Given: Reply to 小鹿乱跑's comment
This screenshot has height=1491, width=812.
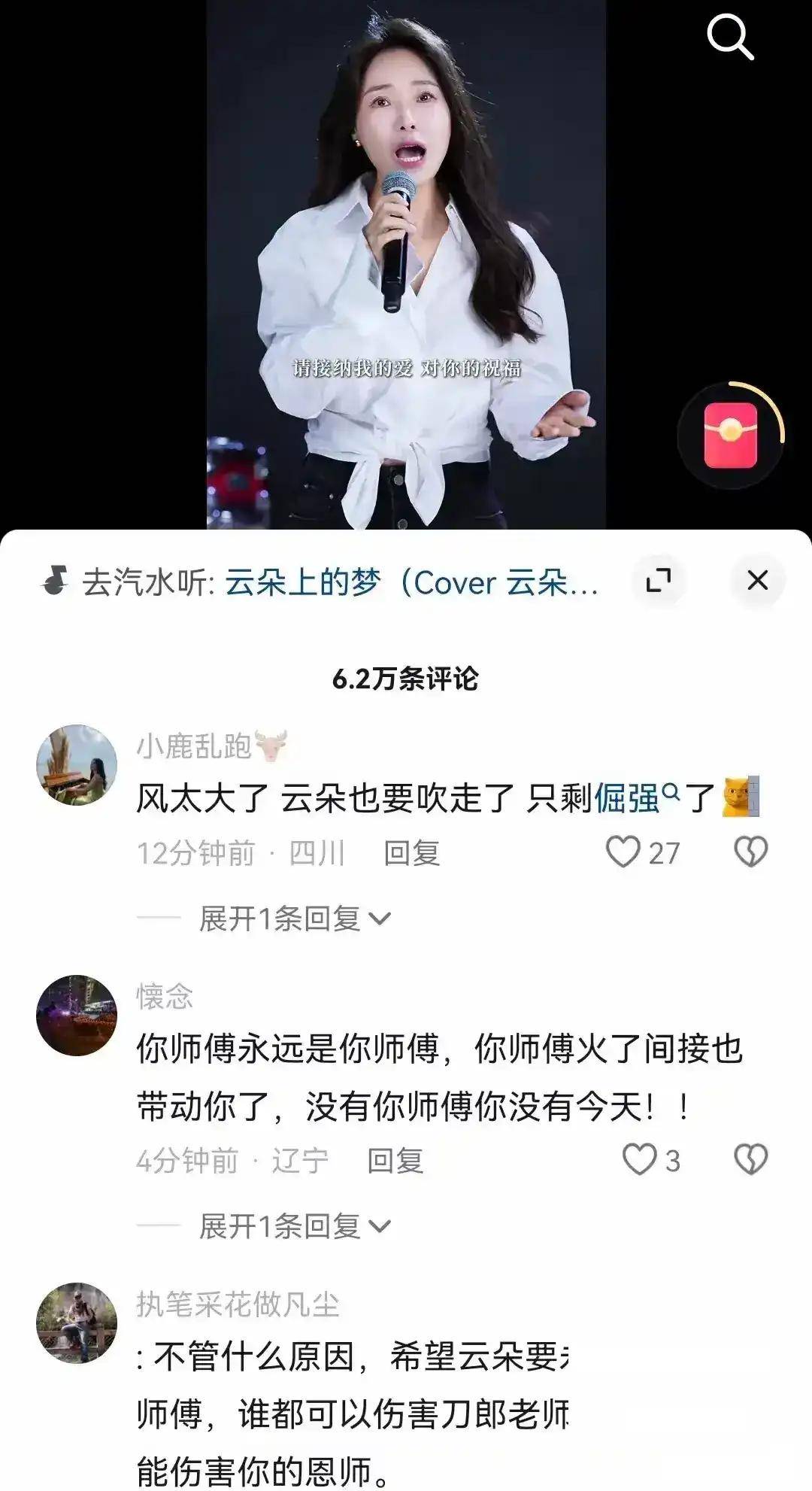Looking at the screenshot, I should (411, 853).
